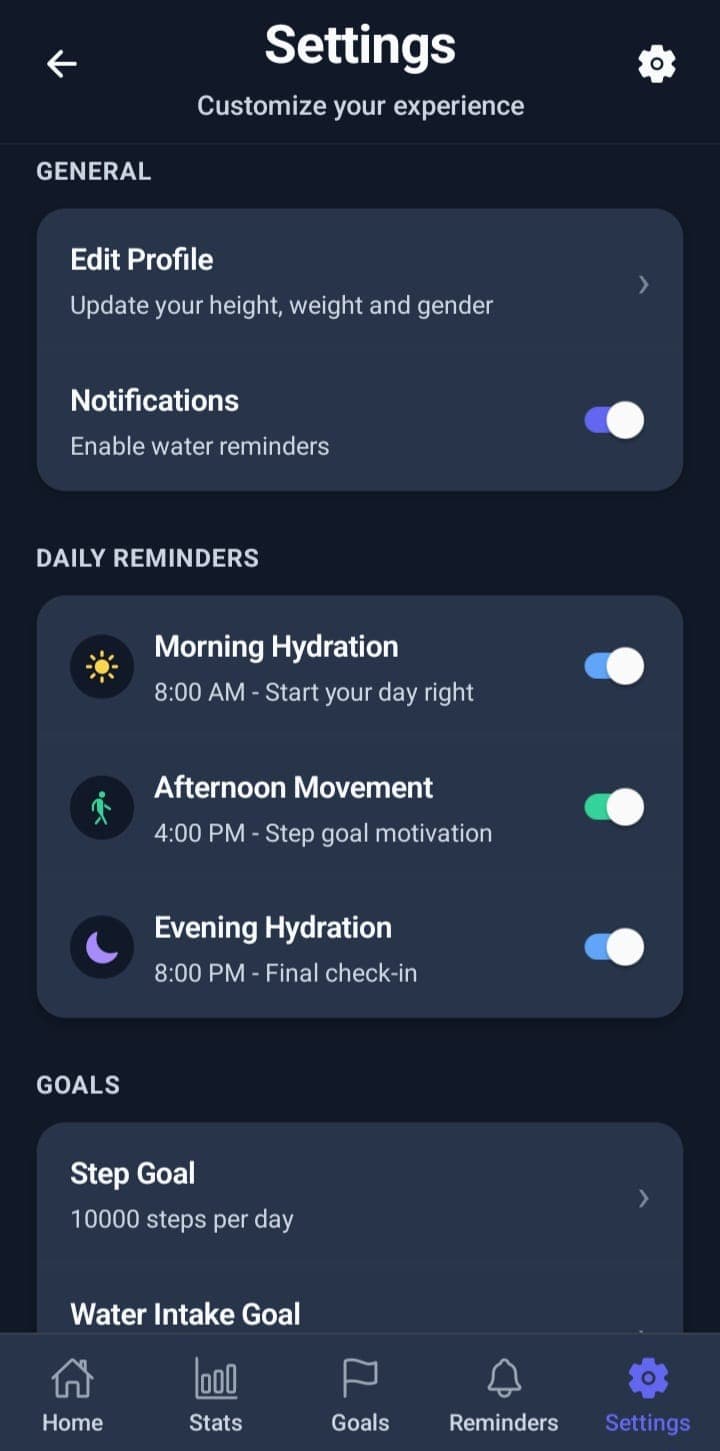720x1451 pixels.
Task: Toggle off the Evening Hydration reminder
Action: point(612,946)
